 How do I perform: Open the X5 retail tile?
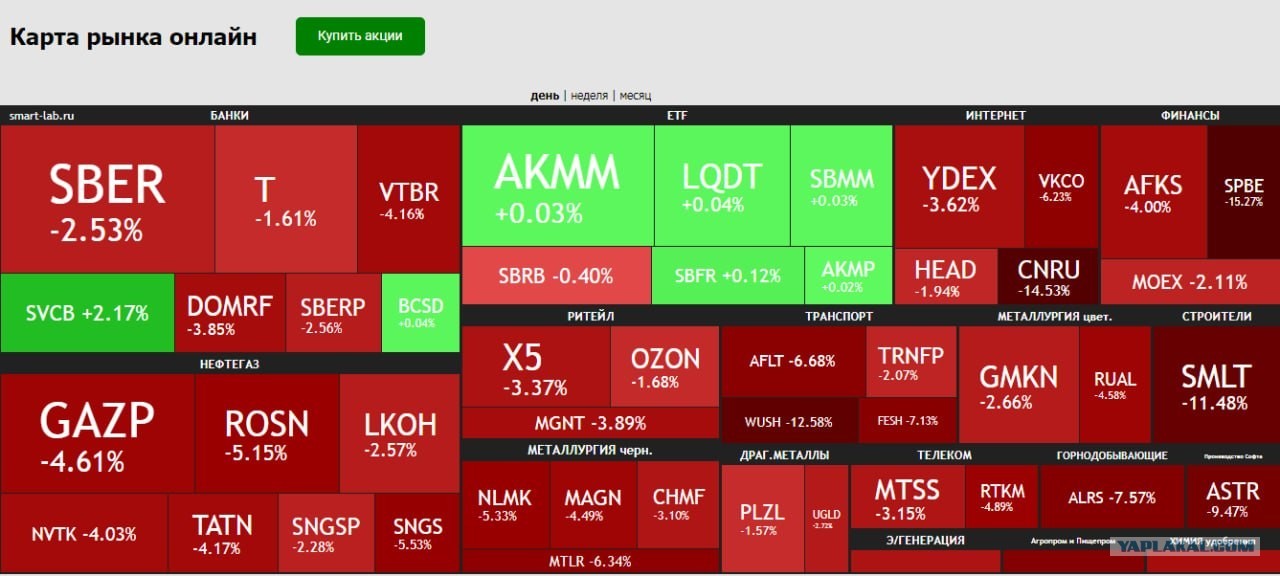pos(536,366)
